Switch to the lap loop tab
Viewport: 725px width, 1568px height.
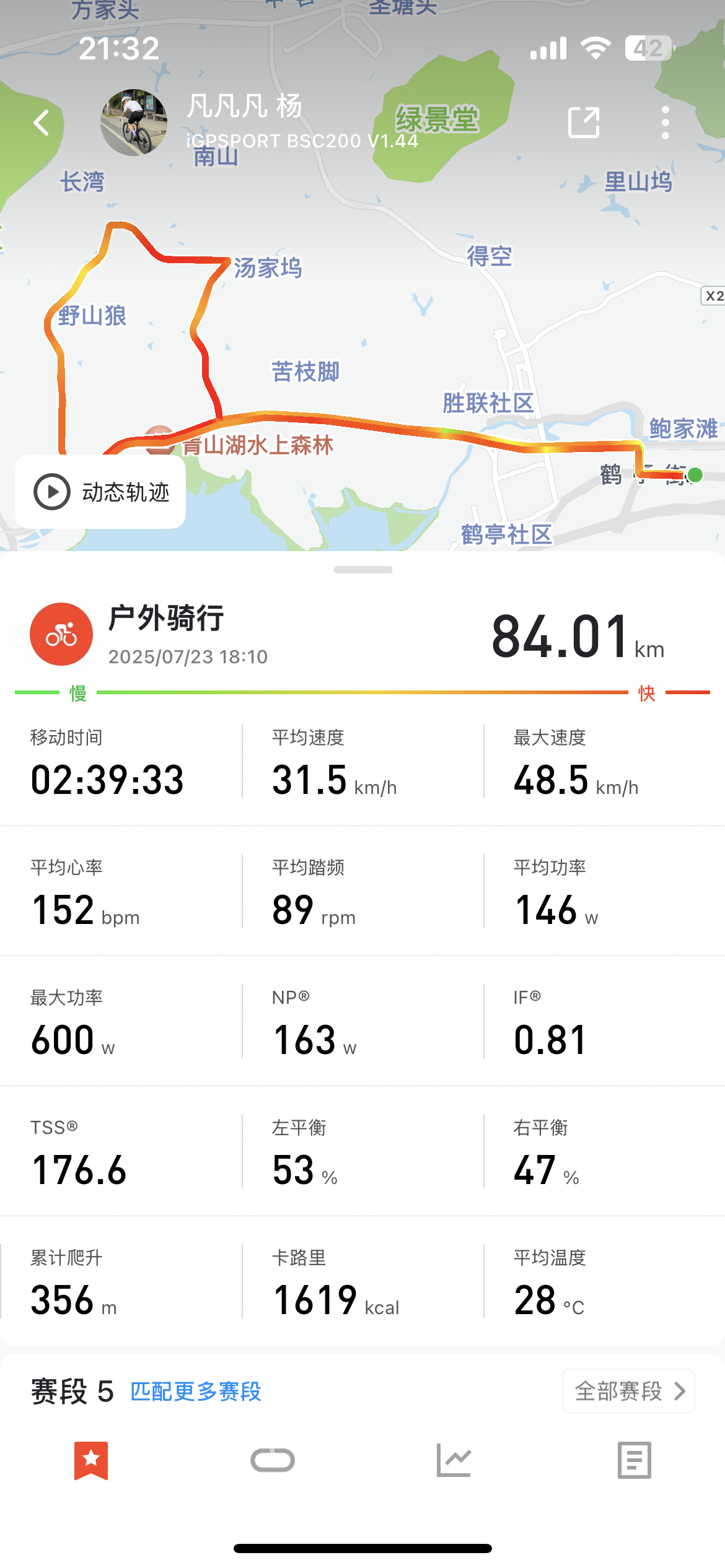tap(273, 1460)
